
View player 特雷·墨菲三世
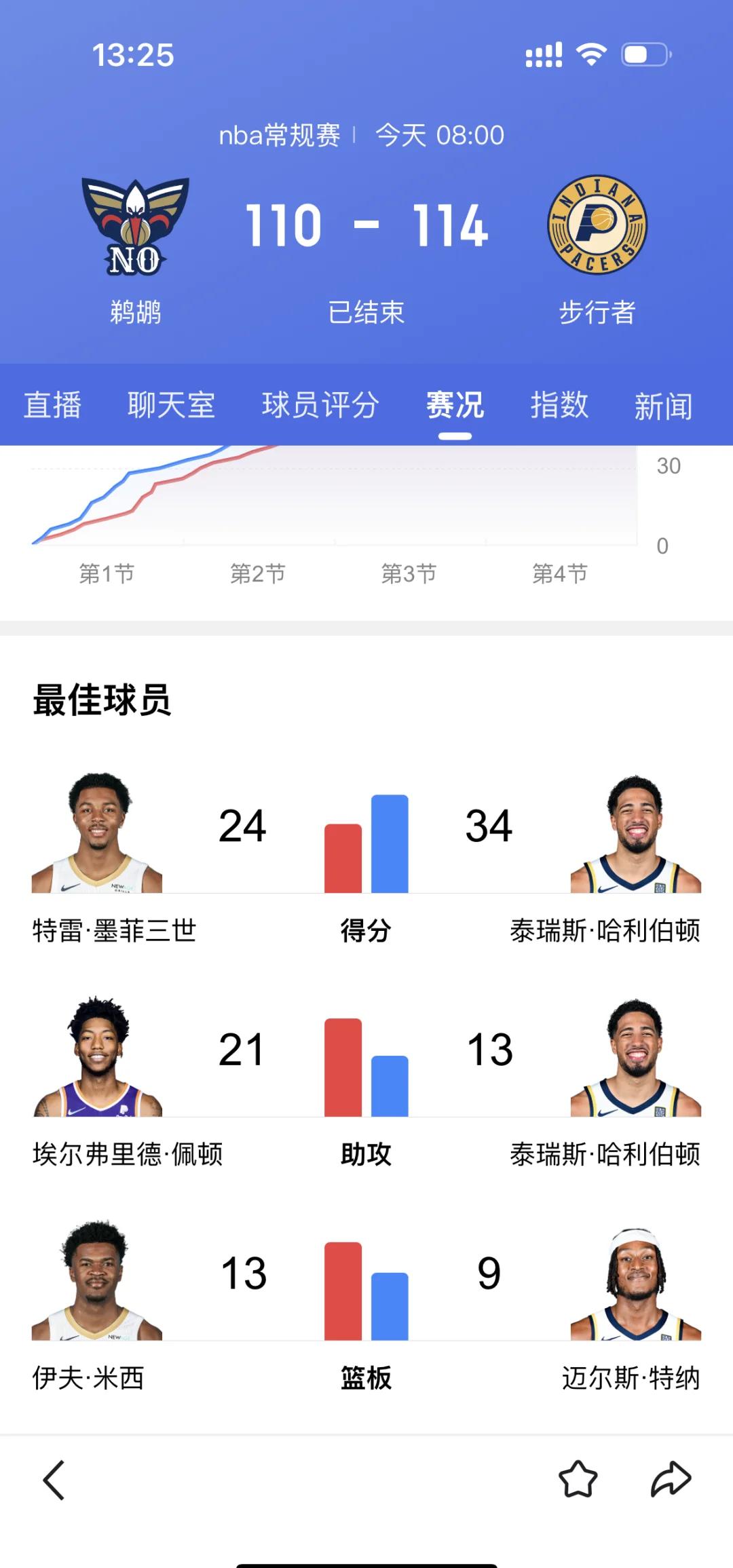click(97, 835)
